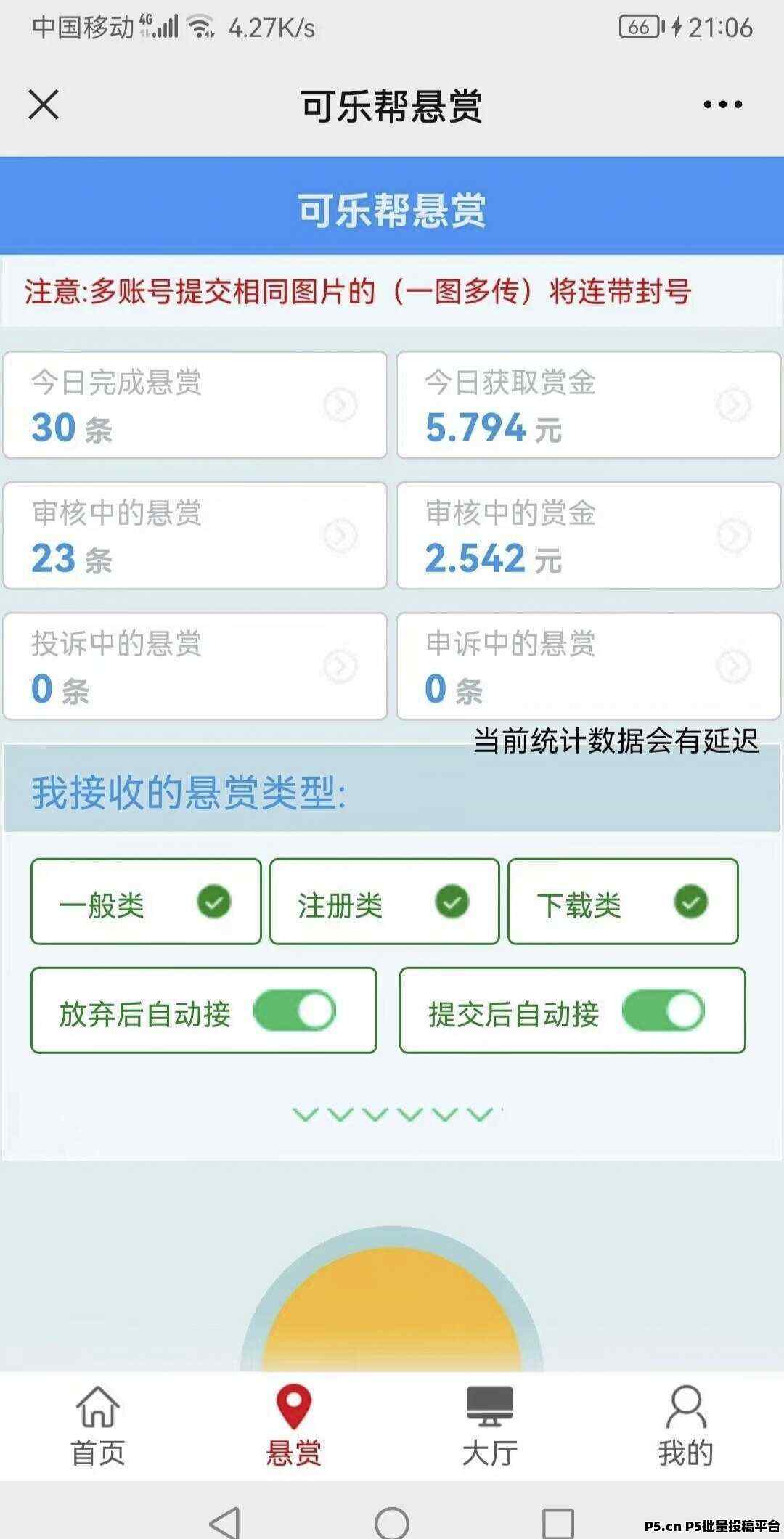The image size is (784, 1539).
Task: Tap the system back button
Action: [225, 1522]
